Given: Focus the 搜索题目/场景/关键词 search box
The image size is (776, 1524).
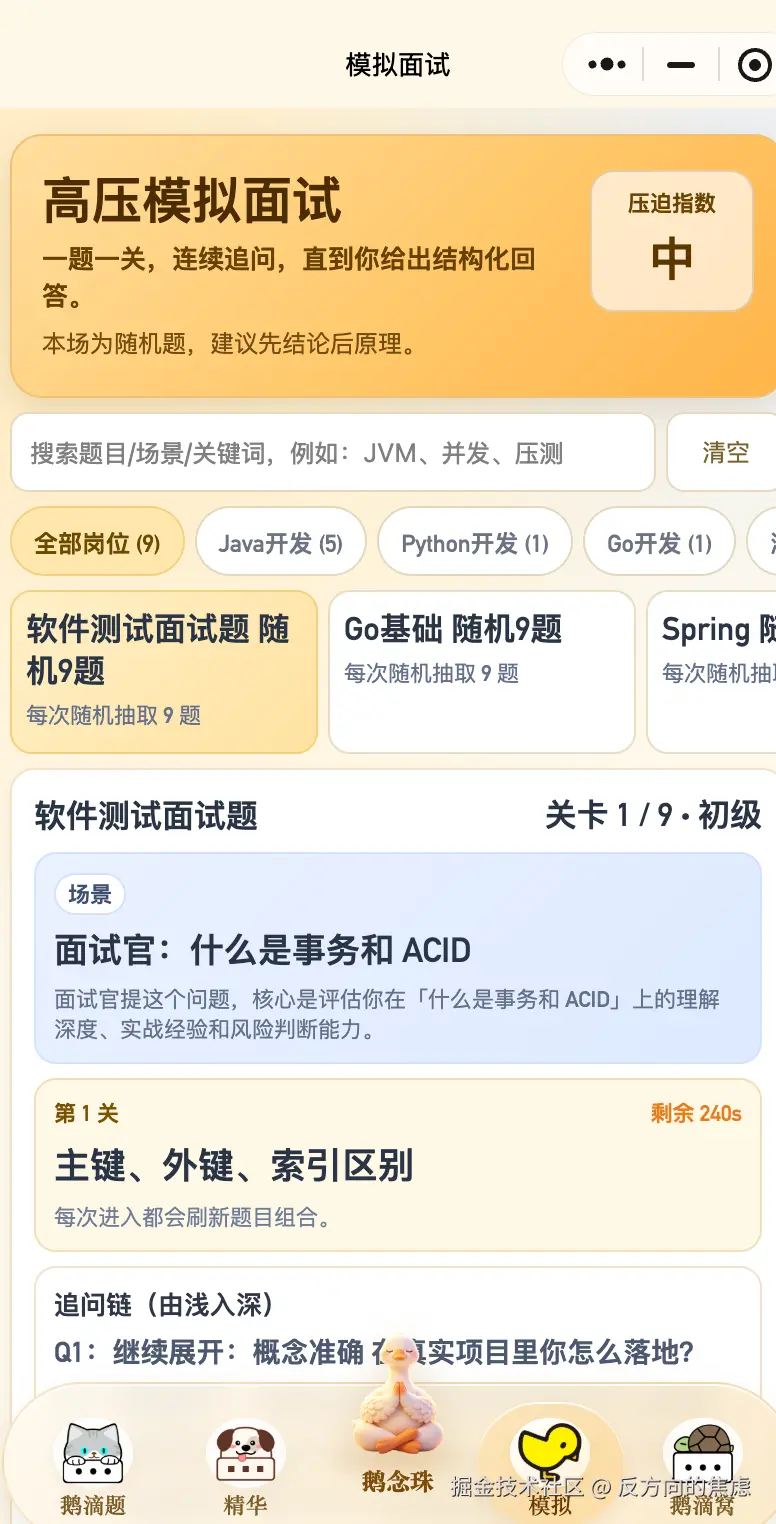Looking at the screenshot, I should (x=332, y=453).
